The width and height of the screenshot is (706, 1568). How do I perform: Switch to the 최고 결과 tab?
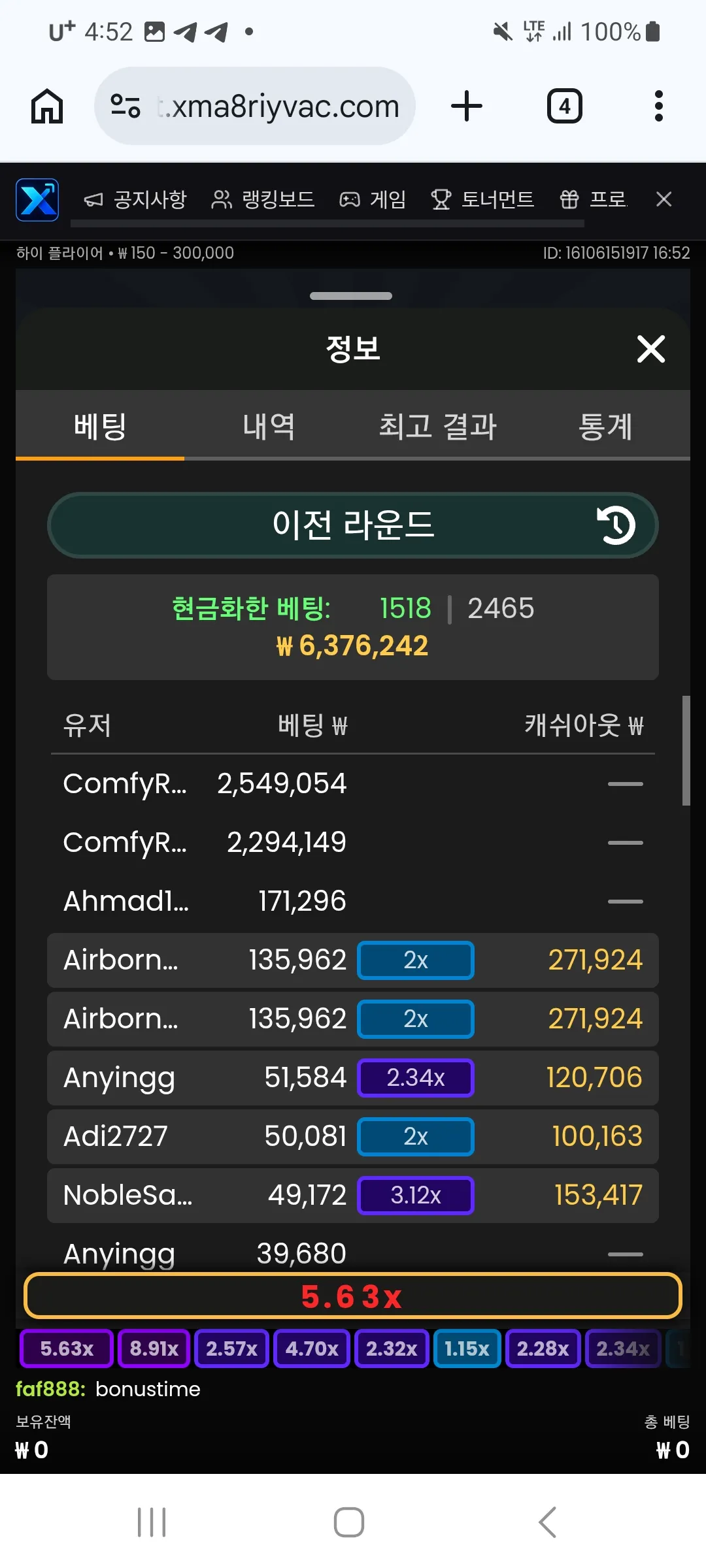point(437,427)
